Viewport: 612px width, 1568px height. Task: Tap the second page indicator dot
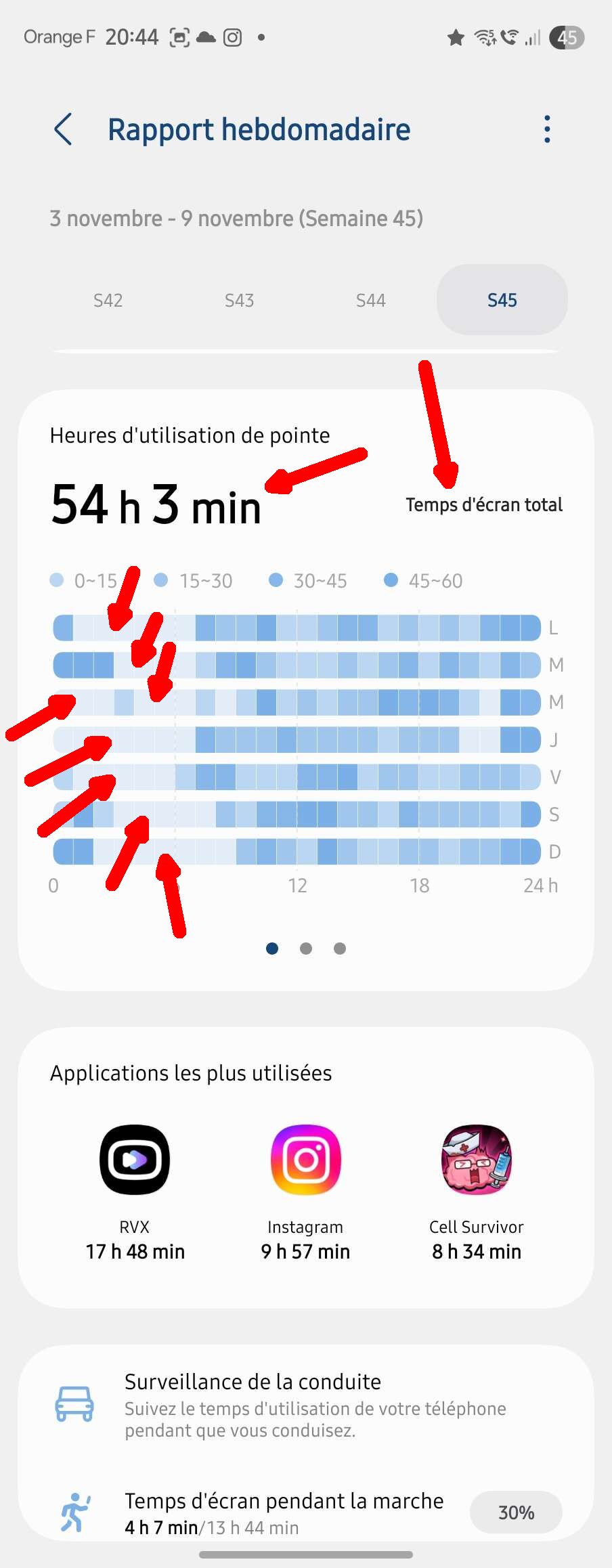pyautogui.click(x=306, y=949)
